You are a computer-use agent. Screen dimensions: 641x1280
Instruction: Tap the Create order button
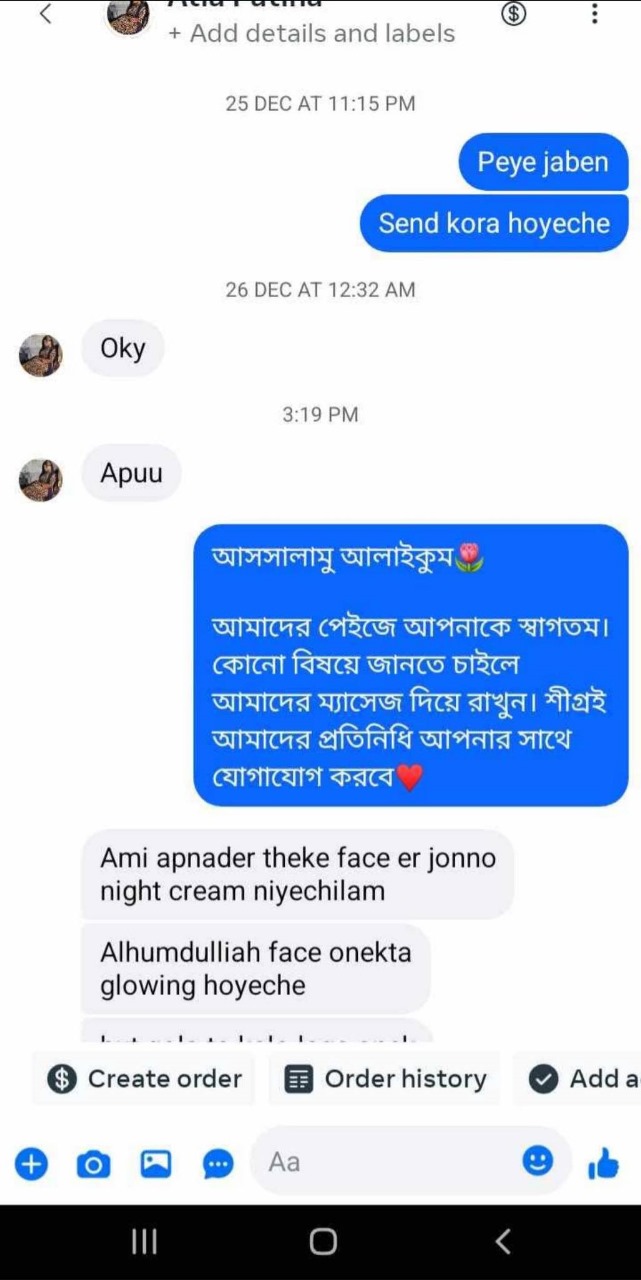pos(146,1078)
